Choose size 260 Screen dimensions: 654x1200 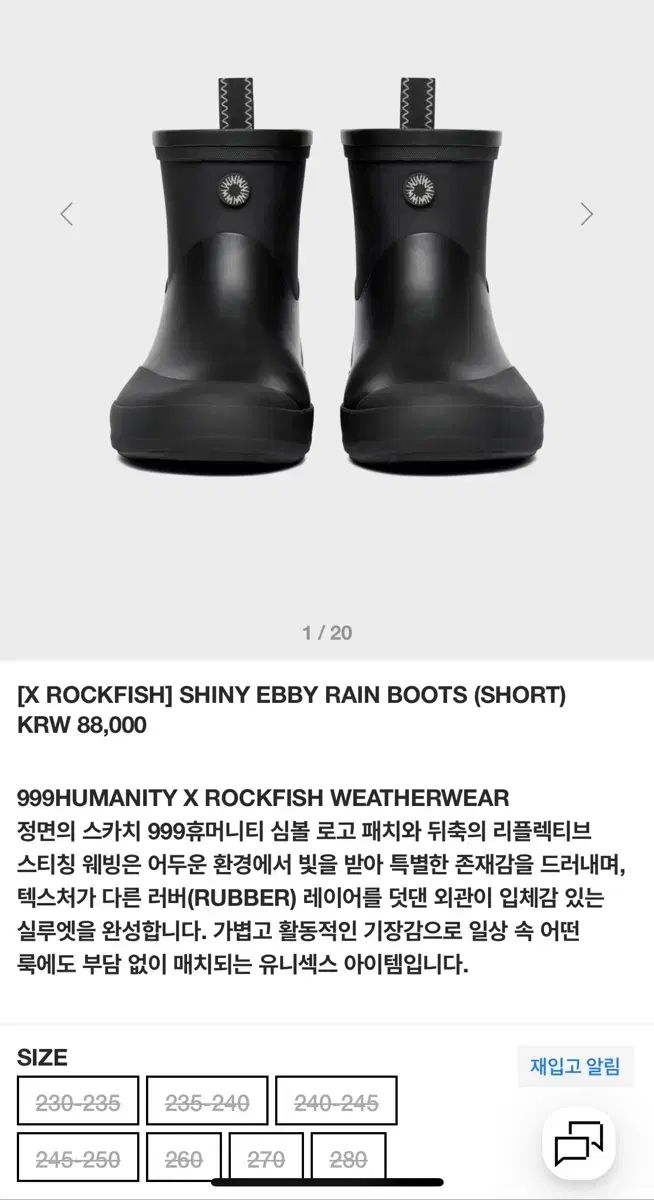[x=183, y=1159]
